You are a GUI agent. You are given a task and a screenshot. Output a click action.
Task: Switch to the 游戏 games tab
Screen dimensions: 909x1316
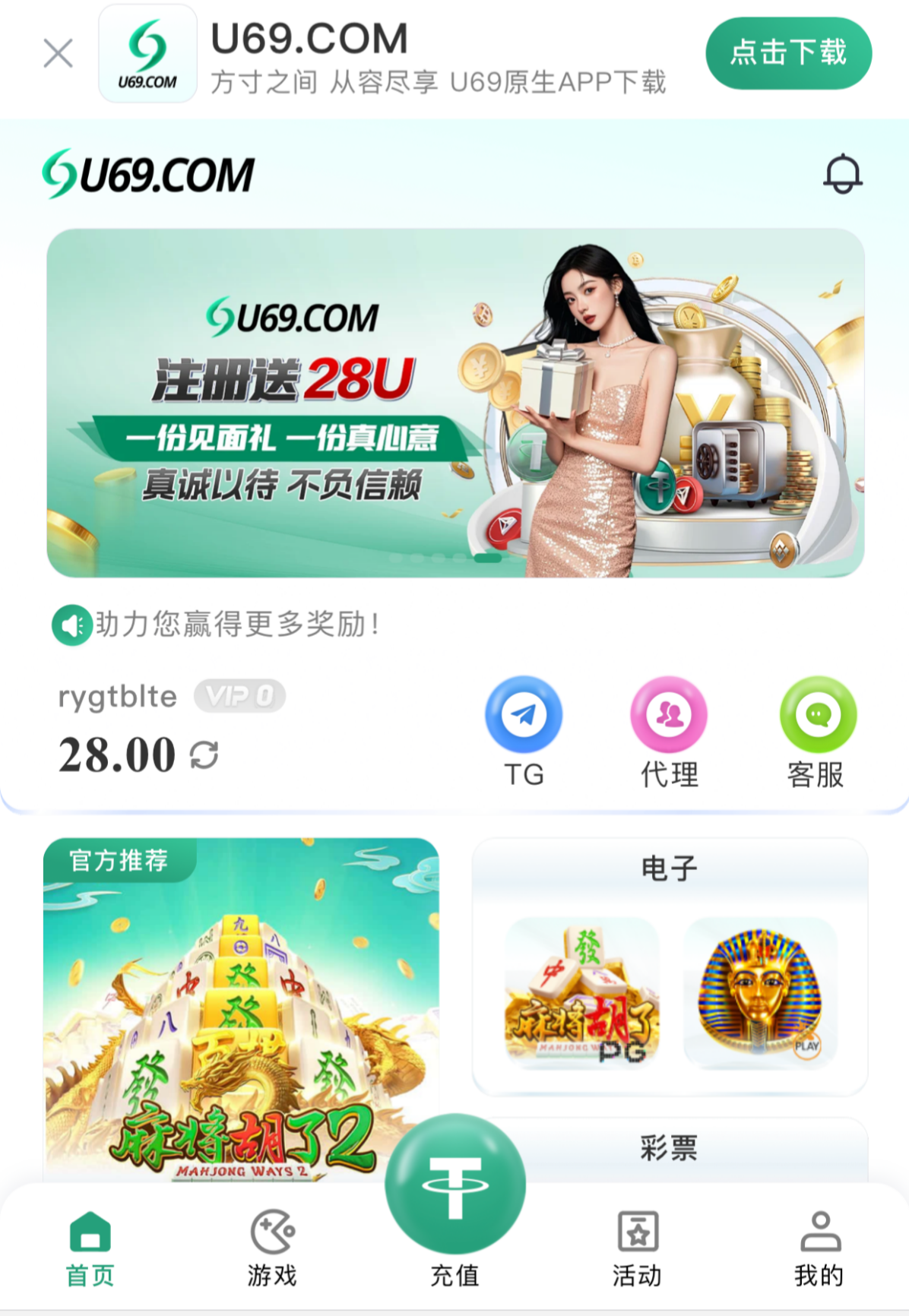pos(272,1248)
